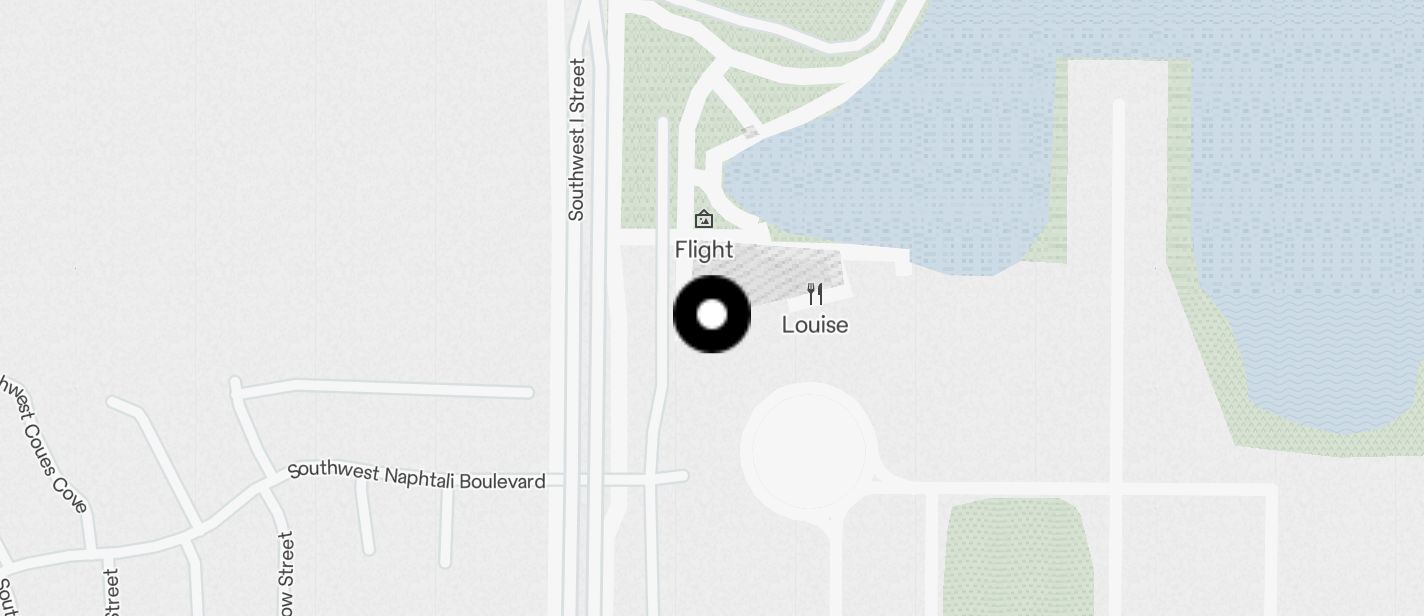Select the Flight museum marker
The image size is (1424, 616).
coord(704,220)
